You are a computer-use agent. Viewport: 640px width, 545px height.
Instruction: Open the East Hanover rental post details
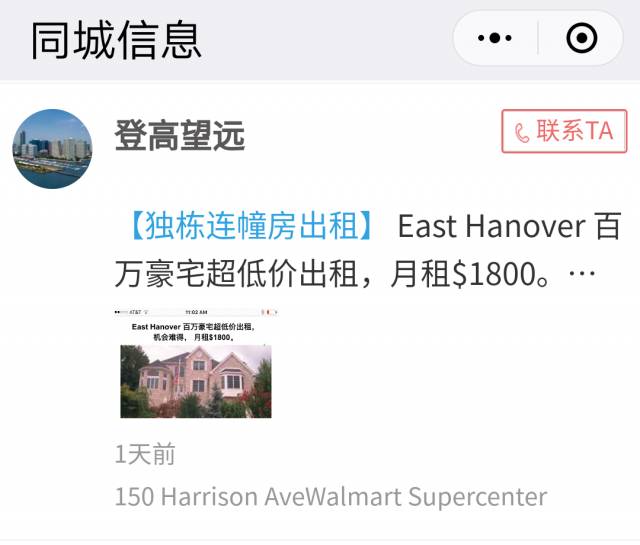coord(480,272)
